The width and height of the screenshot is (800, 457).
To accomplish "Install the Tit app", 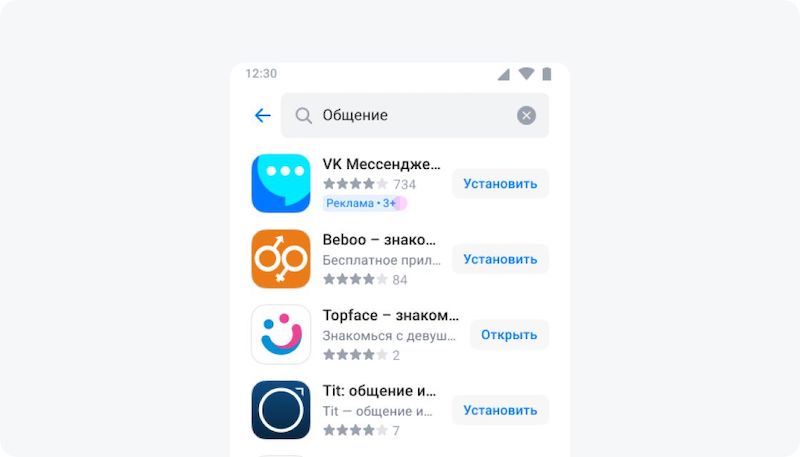I will (x=500, y=410).
